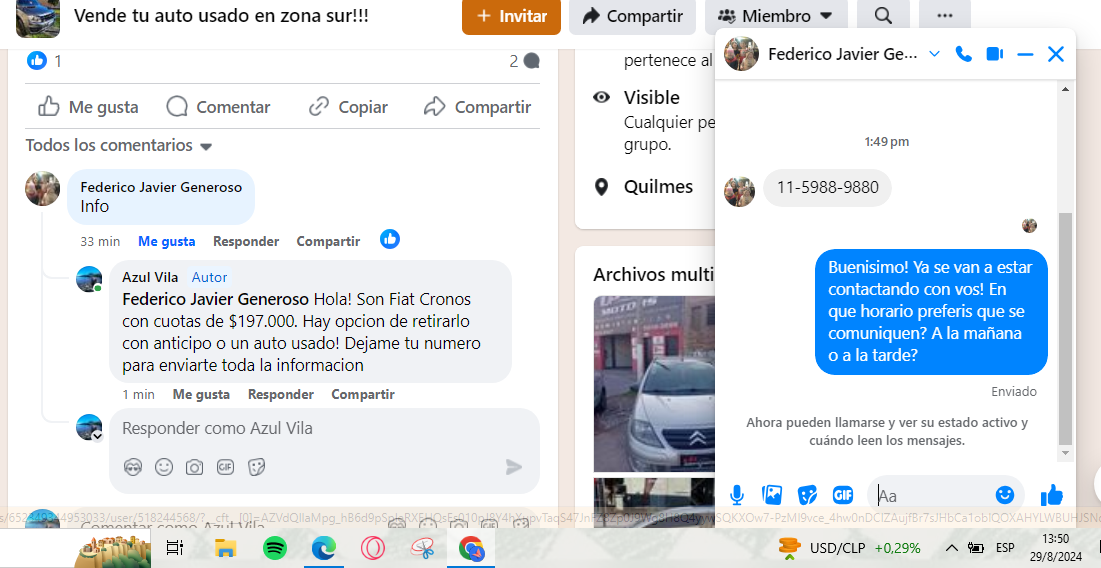Minimize the Federico chat window

(x=1025, y=54)
